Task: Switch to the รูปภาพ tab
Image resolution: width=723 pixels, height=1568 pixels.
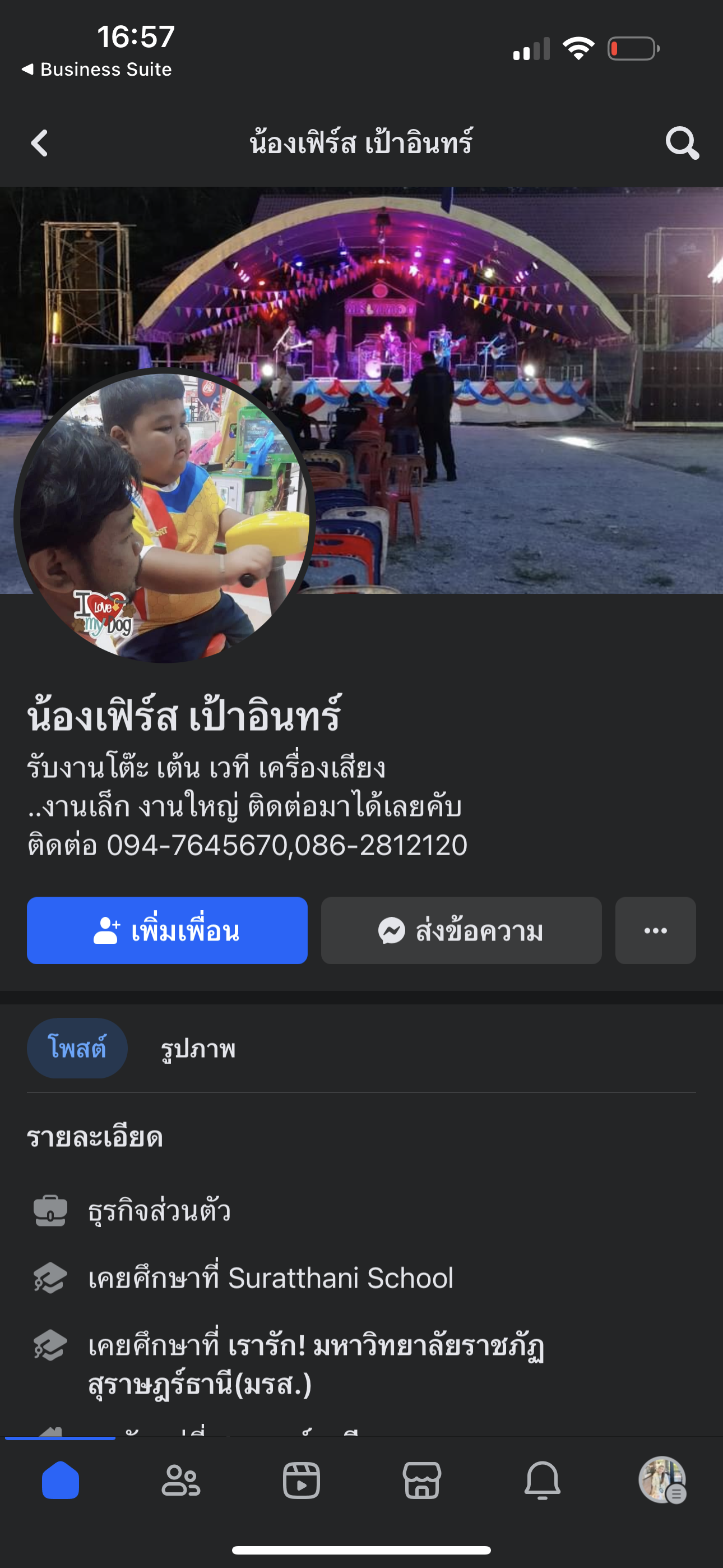Action: [x=198, y=1048]
